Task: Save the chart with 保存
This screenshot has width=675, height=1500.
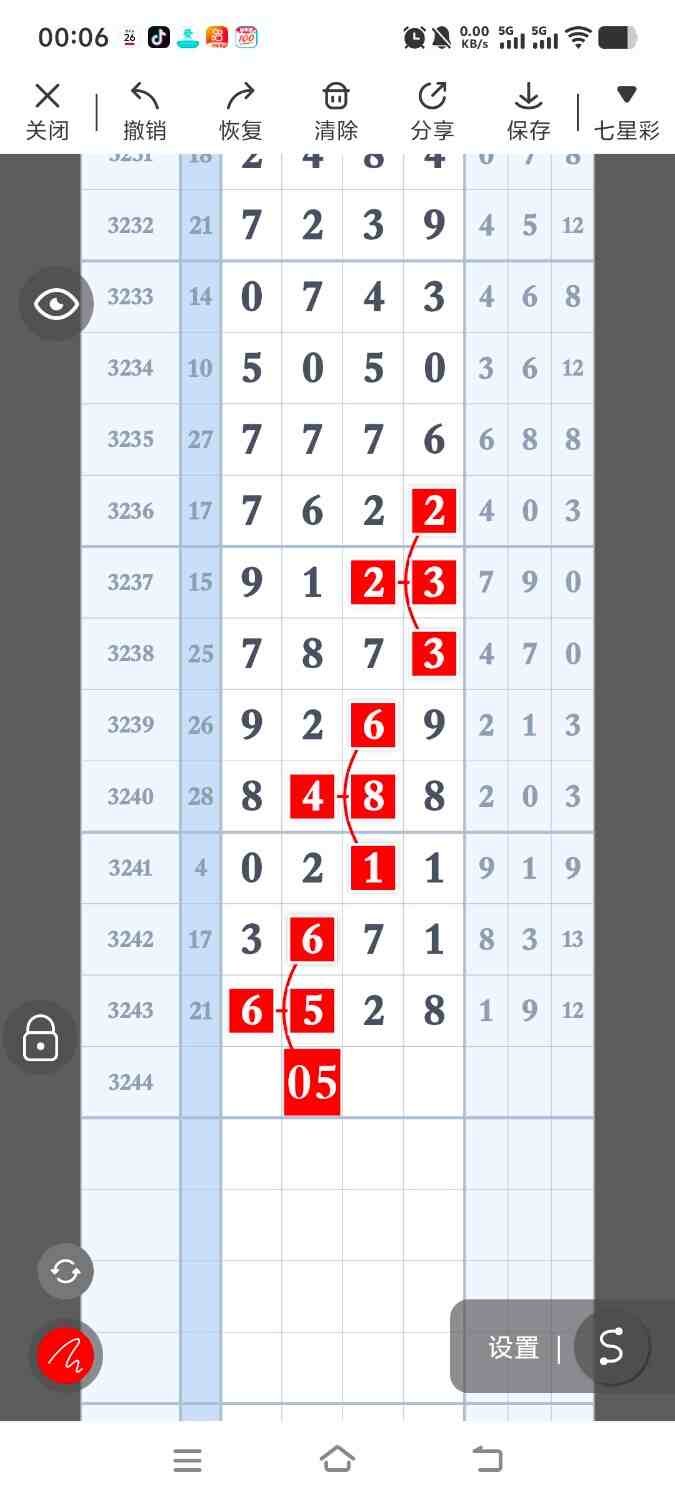Action: click(x=528, y=111)
